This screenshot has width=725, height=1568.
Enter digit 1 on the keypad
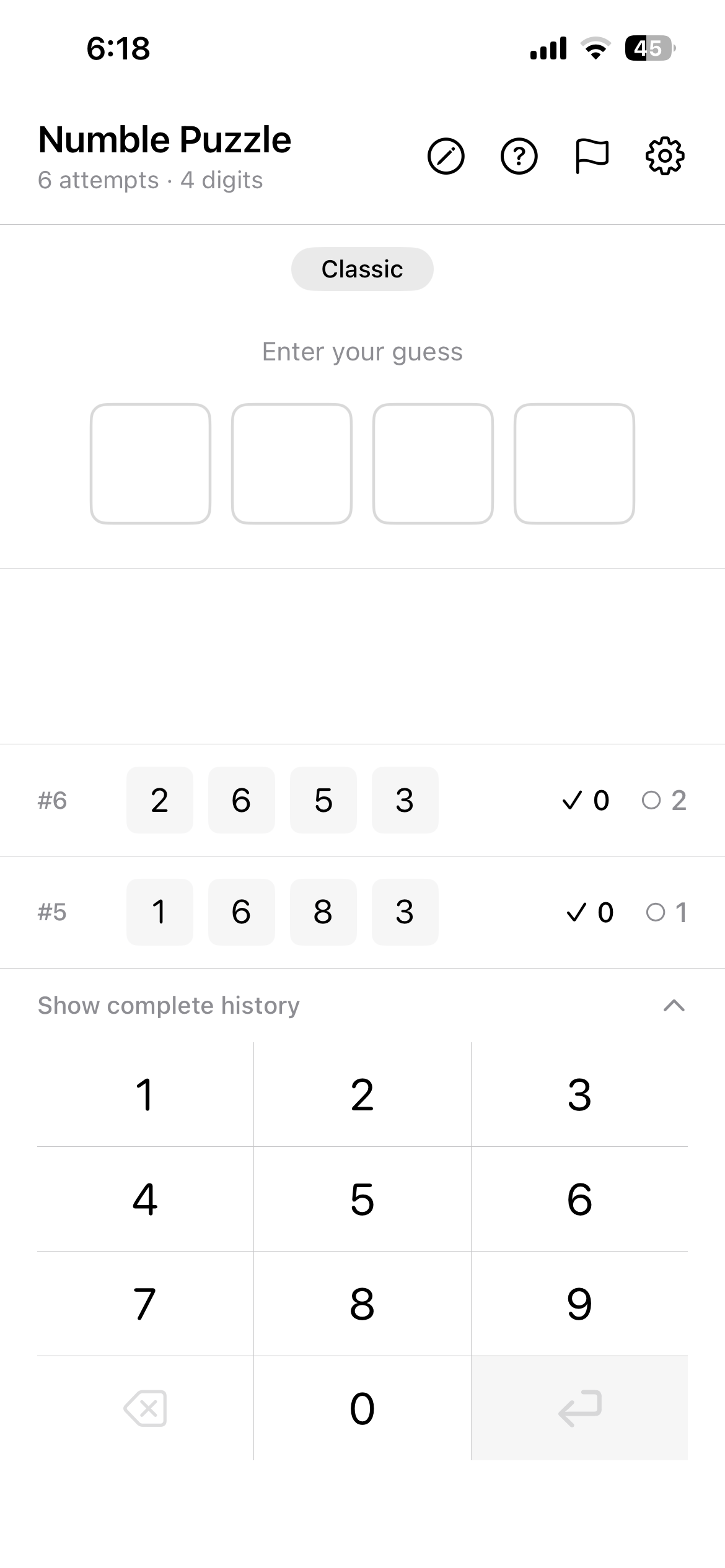point(145,1095)
